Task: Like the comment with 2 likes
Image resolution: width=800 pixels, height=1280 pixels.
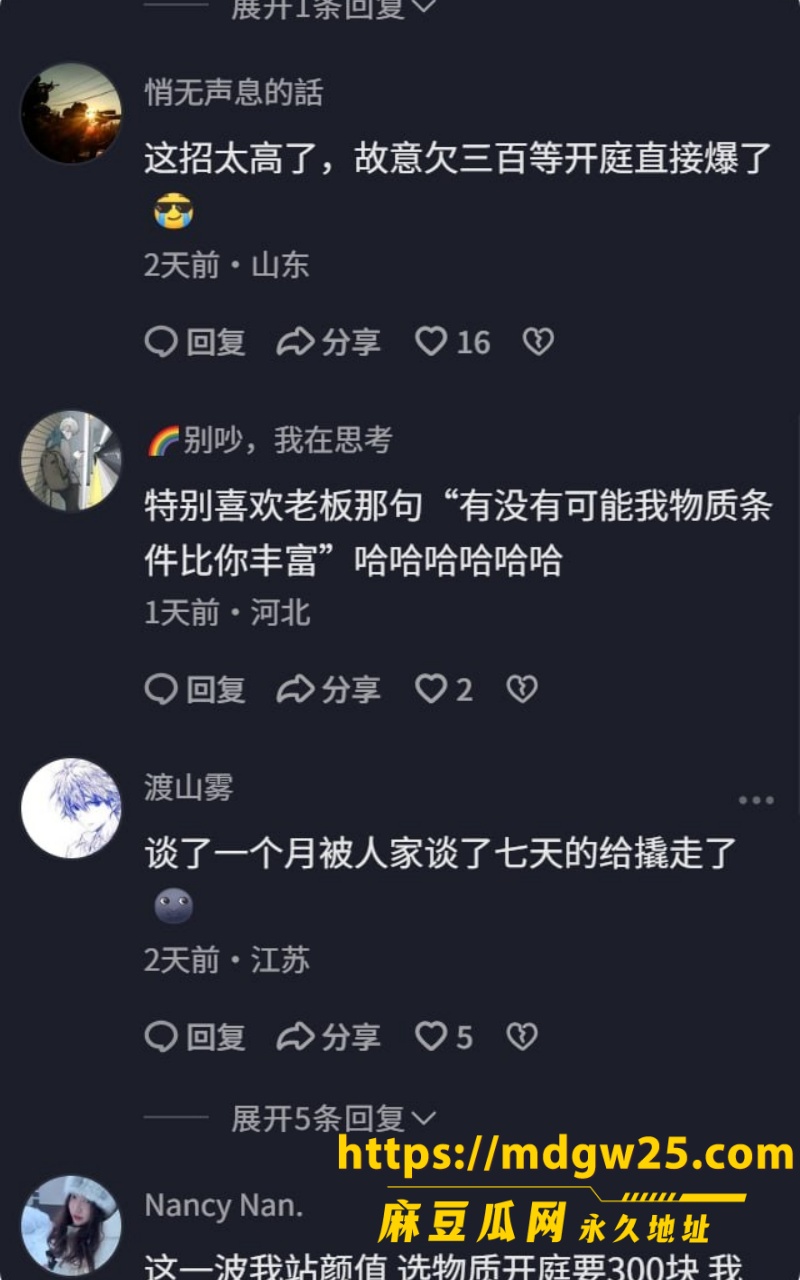Action: coord(444,689)
